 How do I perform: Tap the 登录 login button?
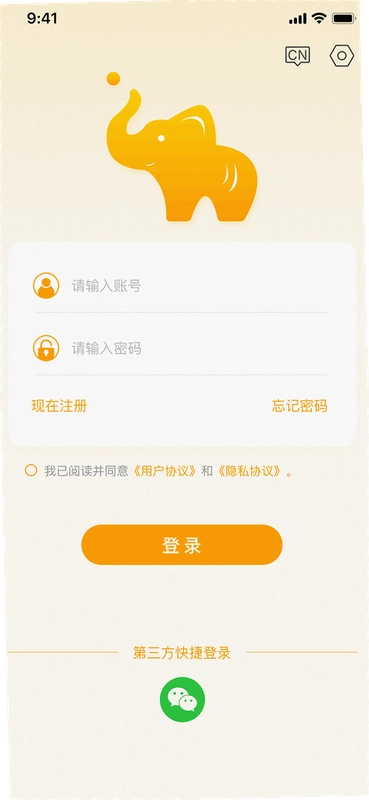182,545
